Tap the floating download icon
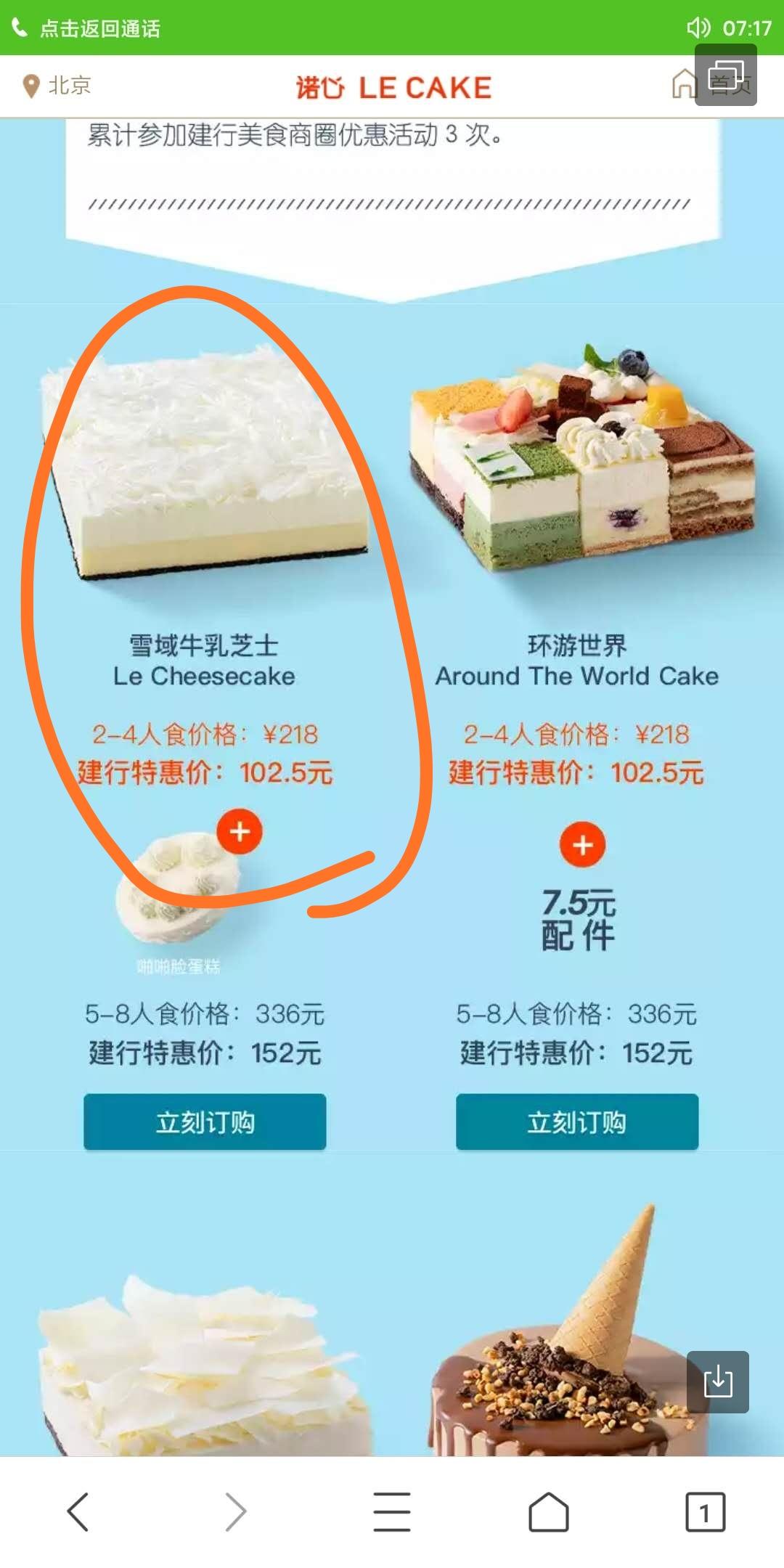Viewport: 784px width, 1568px height. coord(717,1381)
